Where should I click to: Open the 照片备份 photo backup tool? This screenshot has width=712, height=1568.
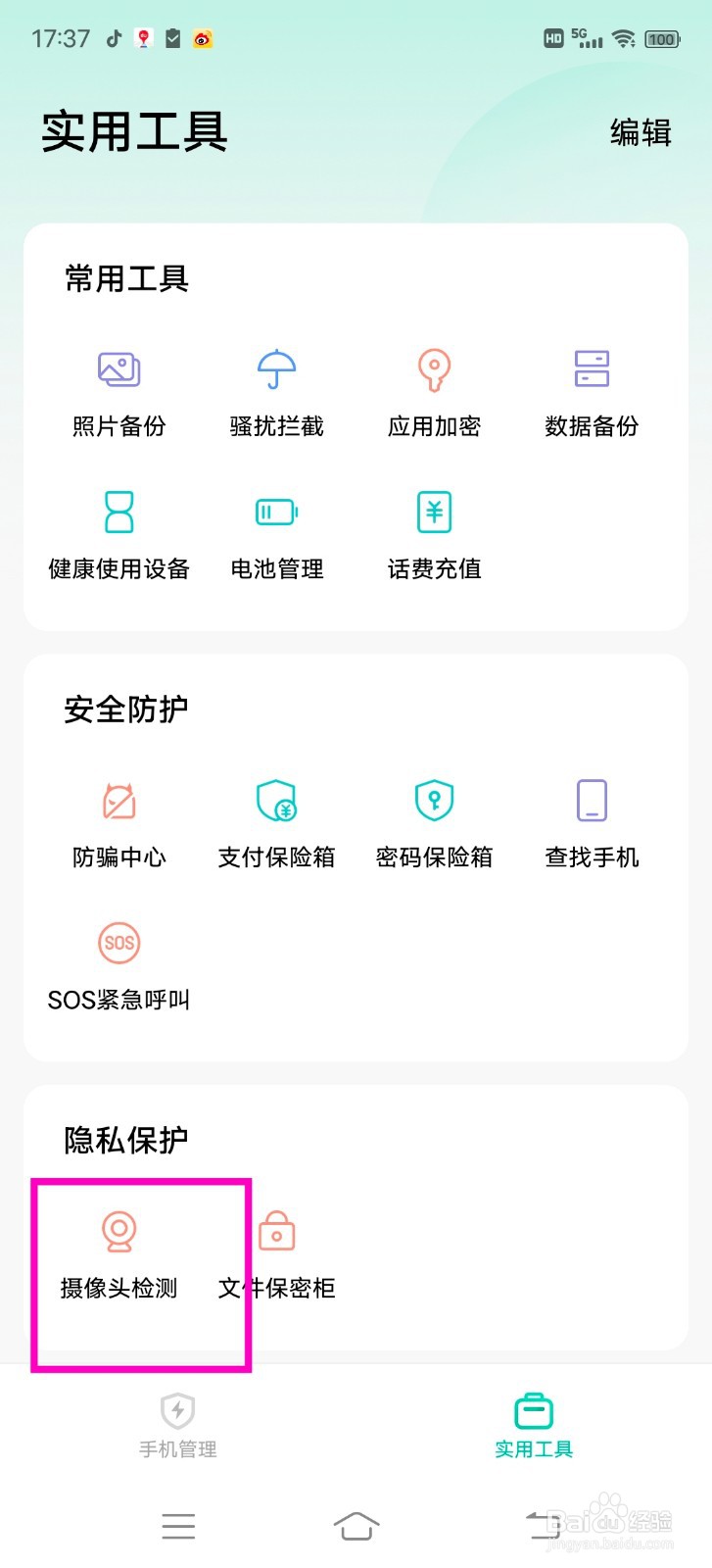coord(119,392)
